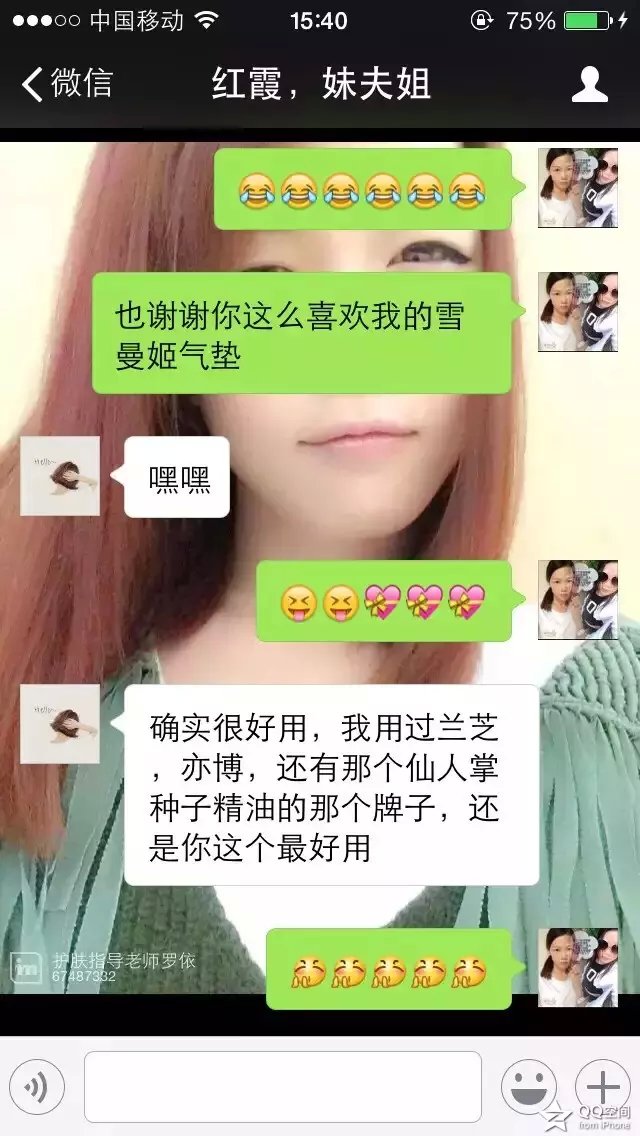Open my avatar beside the 雪曼姬气垫 message
The height and width of the screenshot is (1136, 640).
coord(577,312)
